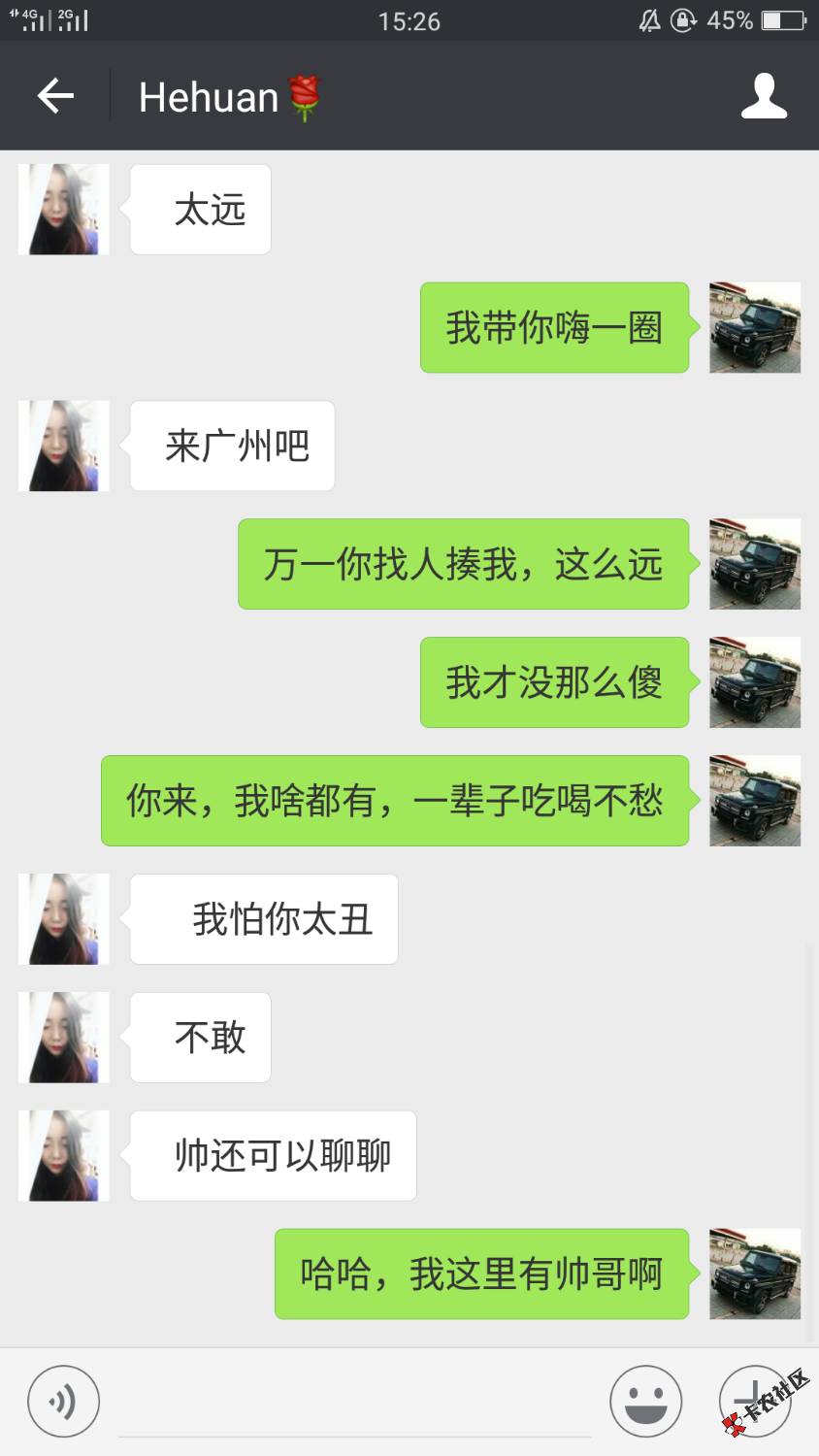This screenshot has height=1456, width=819.
Task: Tap Hehuan's avatar beside 太远
Action: click(64, 210)
